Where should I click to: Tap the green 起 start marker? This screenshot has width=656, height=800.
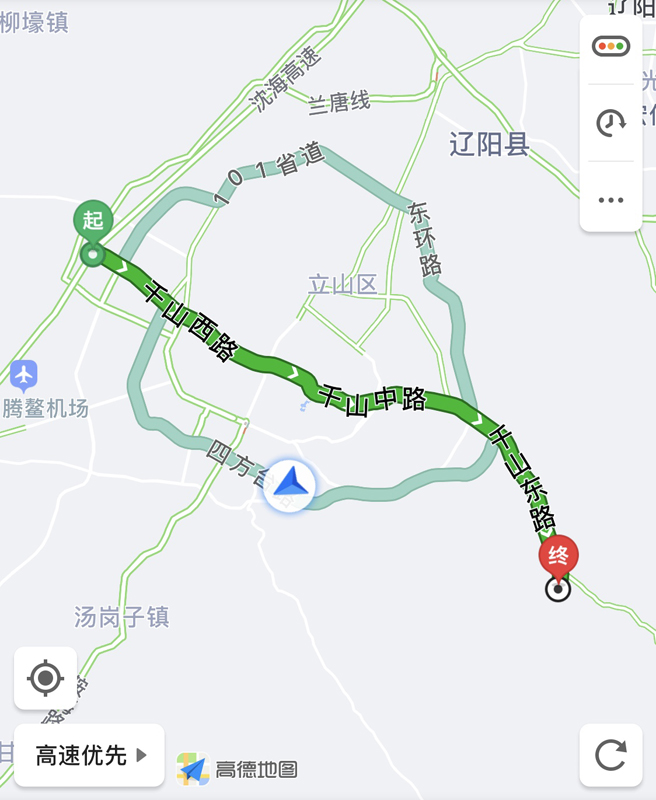click(x=93, y=222)
